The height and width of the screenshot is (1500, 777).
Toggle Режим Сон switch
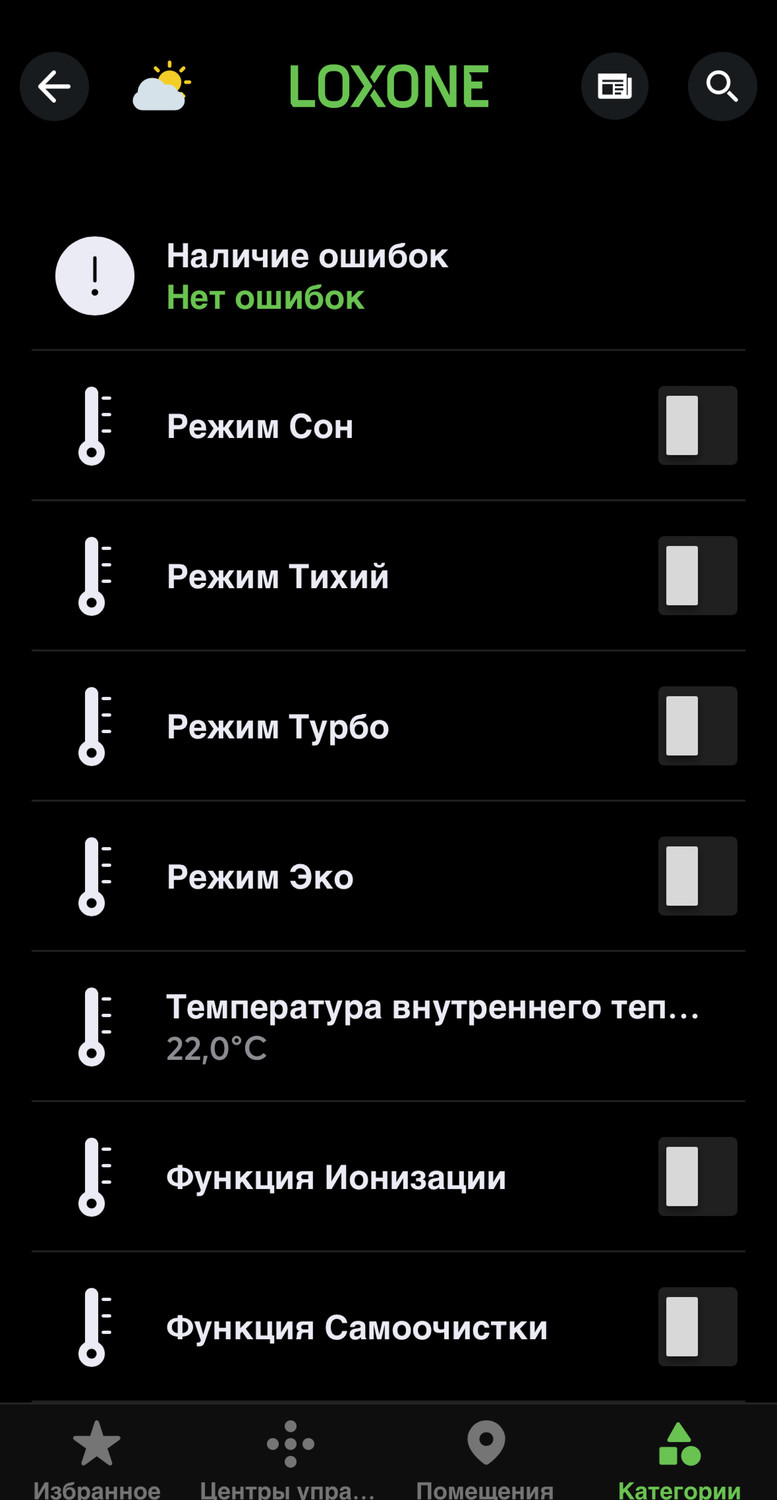click(697, 426)
